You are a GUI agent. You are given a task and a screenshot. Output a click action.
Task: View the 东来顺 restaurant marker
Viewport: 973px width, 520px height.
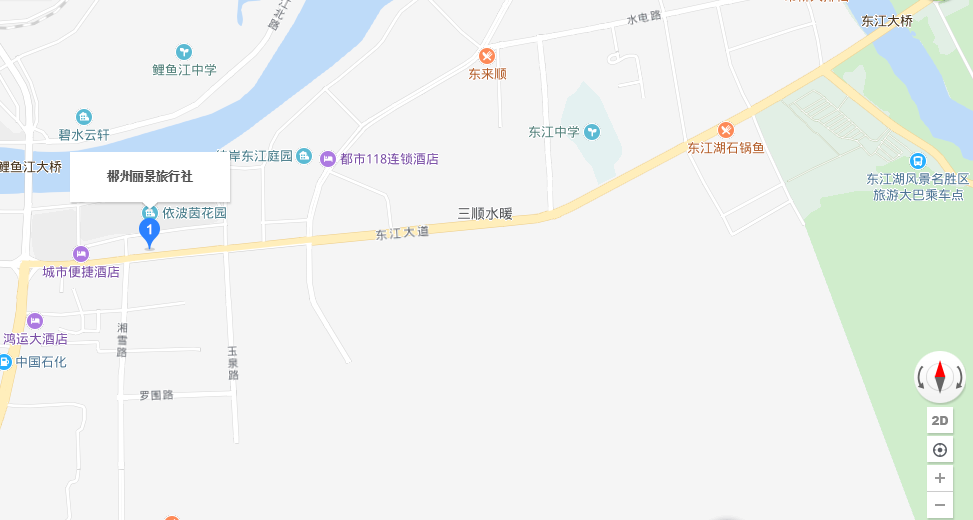pos(487,57)
